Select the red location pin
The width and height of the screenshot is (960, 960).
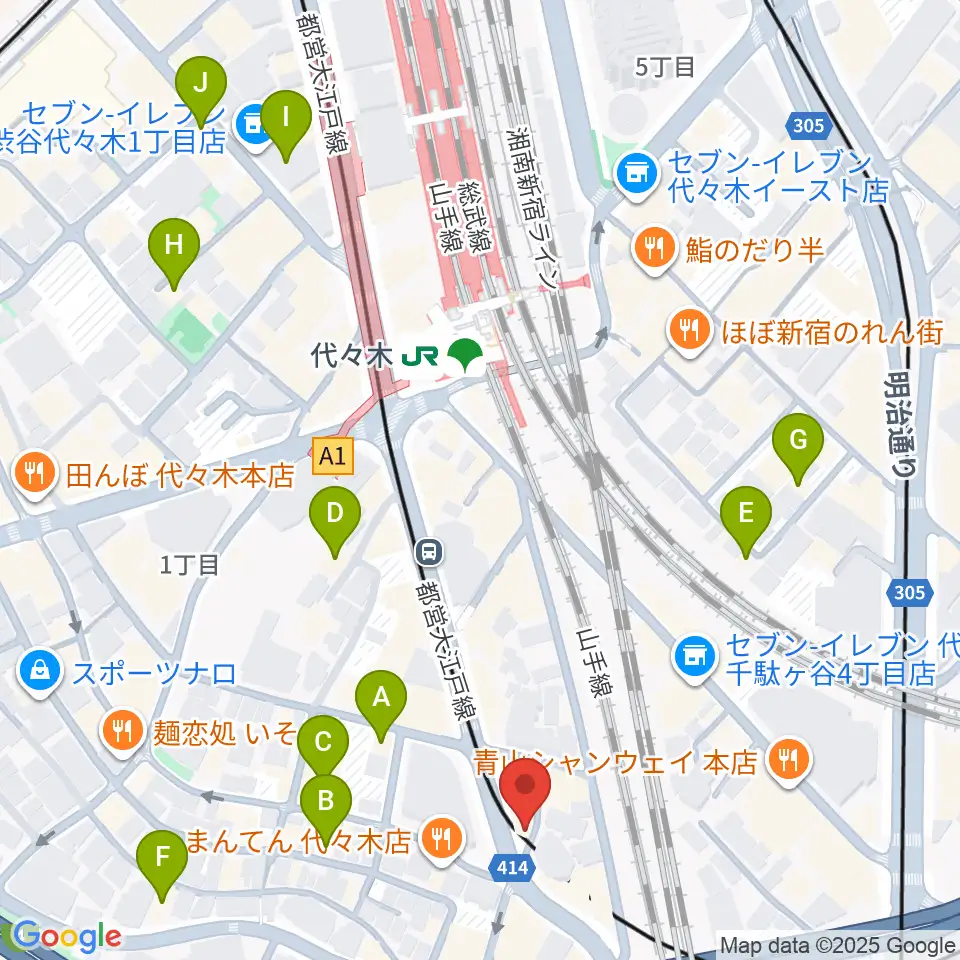pyautogui.click(x=525, y=793)
